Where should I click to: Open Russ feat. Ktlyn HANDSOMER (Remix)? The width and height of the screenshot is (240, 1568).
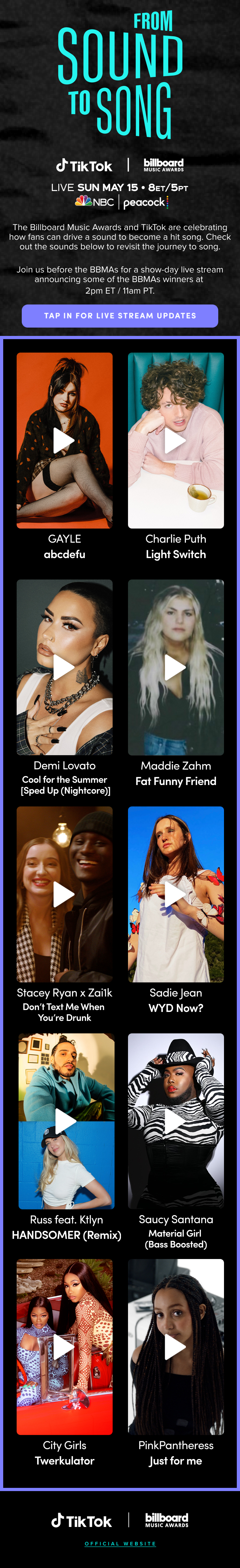pos(66,1121)
